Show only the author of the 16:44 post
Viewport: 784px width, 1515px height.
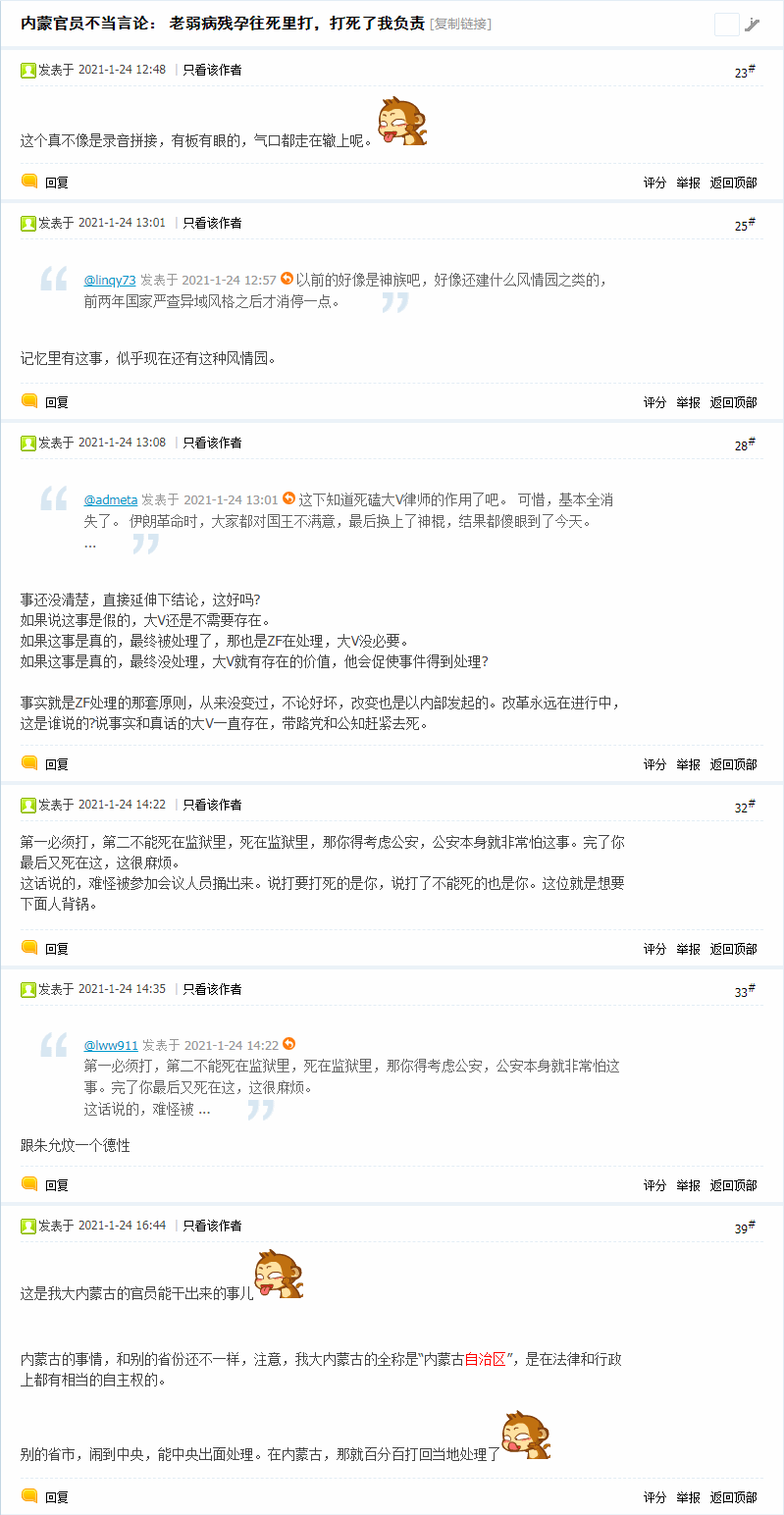pos(212,1226)
